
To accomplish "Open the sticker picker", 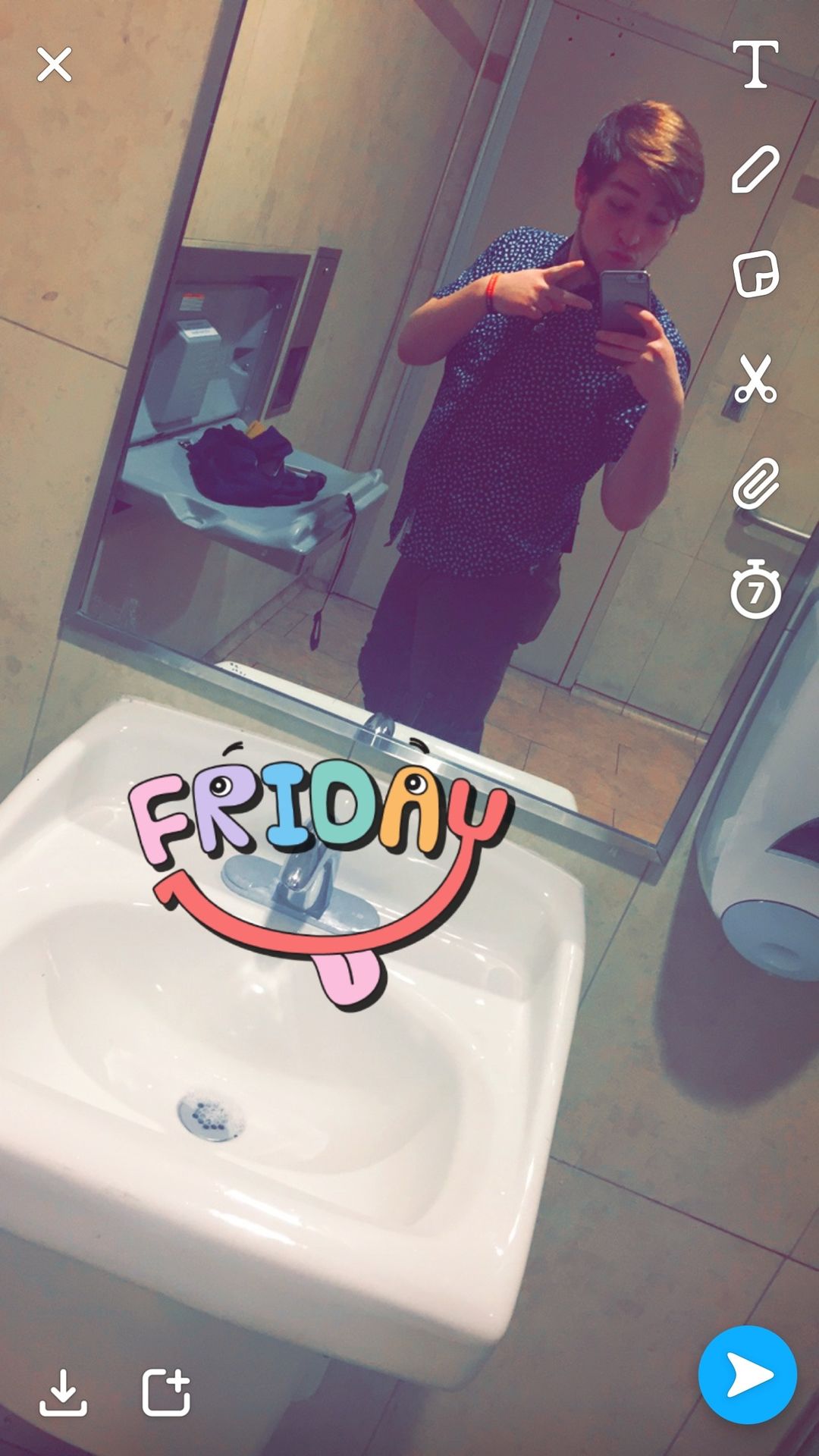I will (755, 274).
